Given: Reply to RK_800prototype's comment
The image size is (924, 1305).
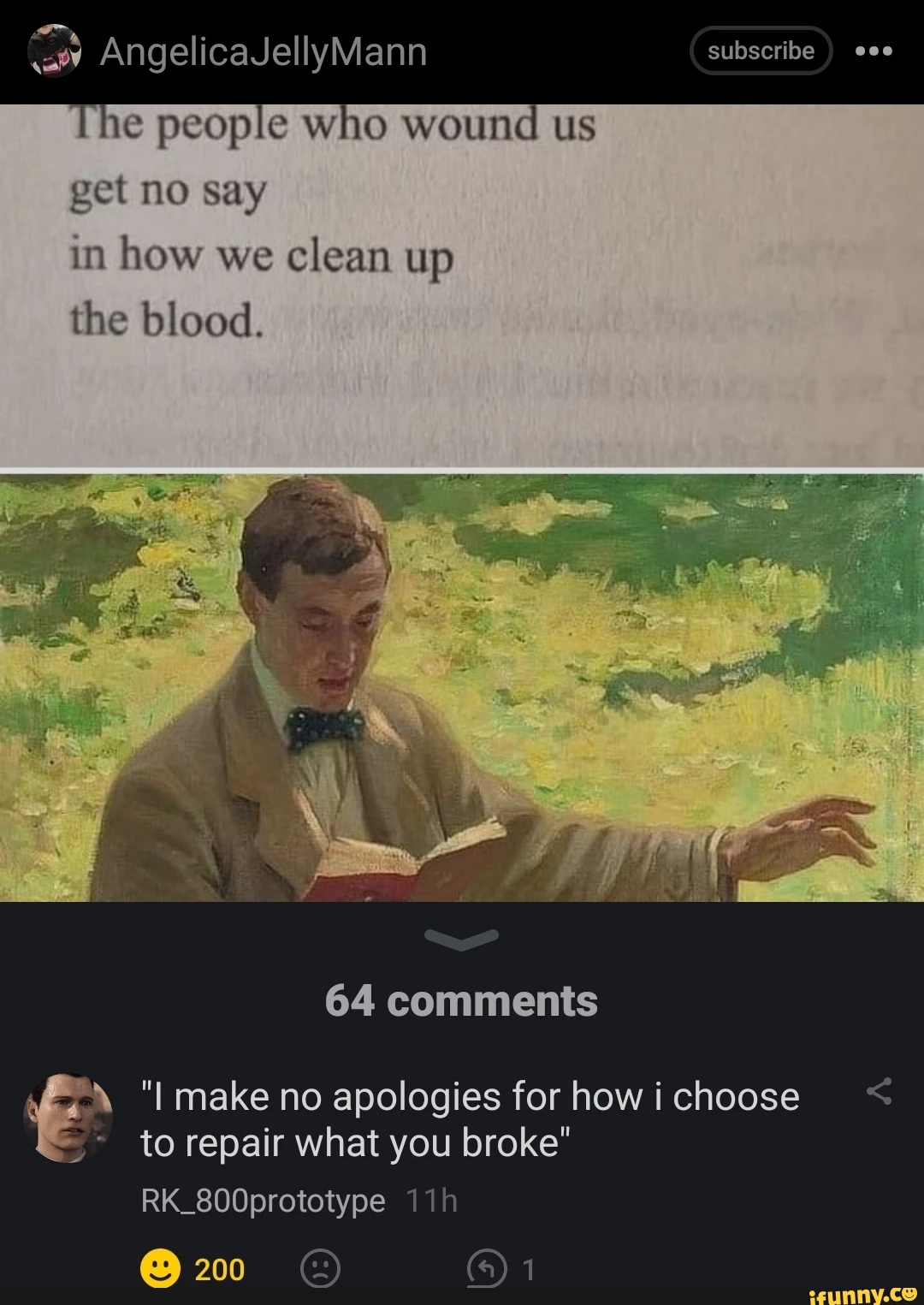Looking at the screenshot, I should (487, 1268).
